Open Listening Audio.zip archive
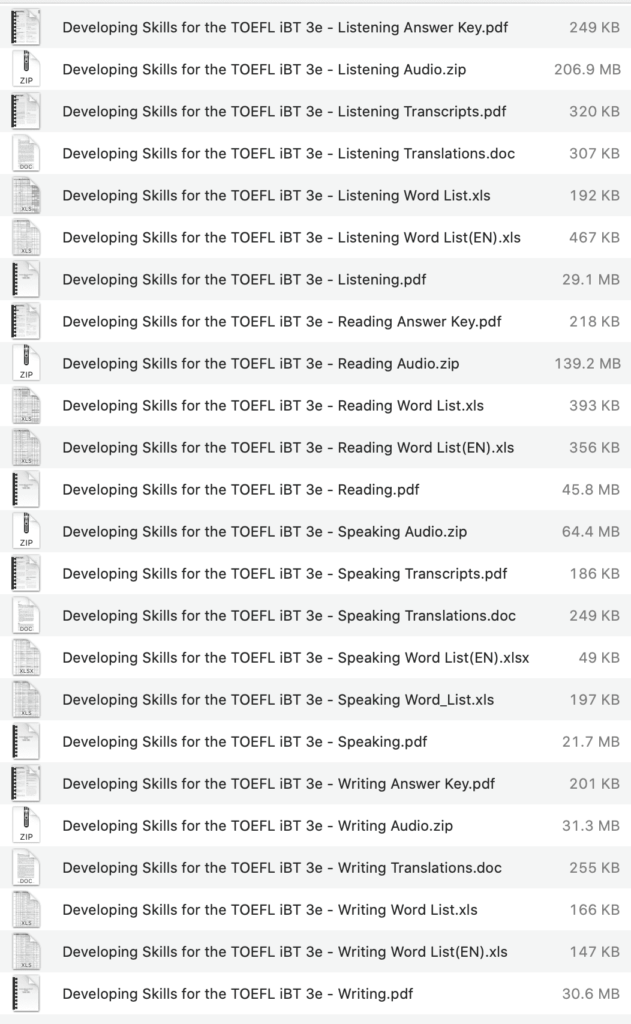 click(264, 69)
